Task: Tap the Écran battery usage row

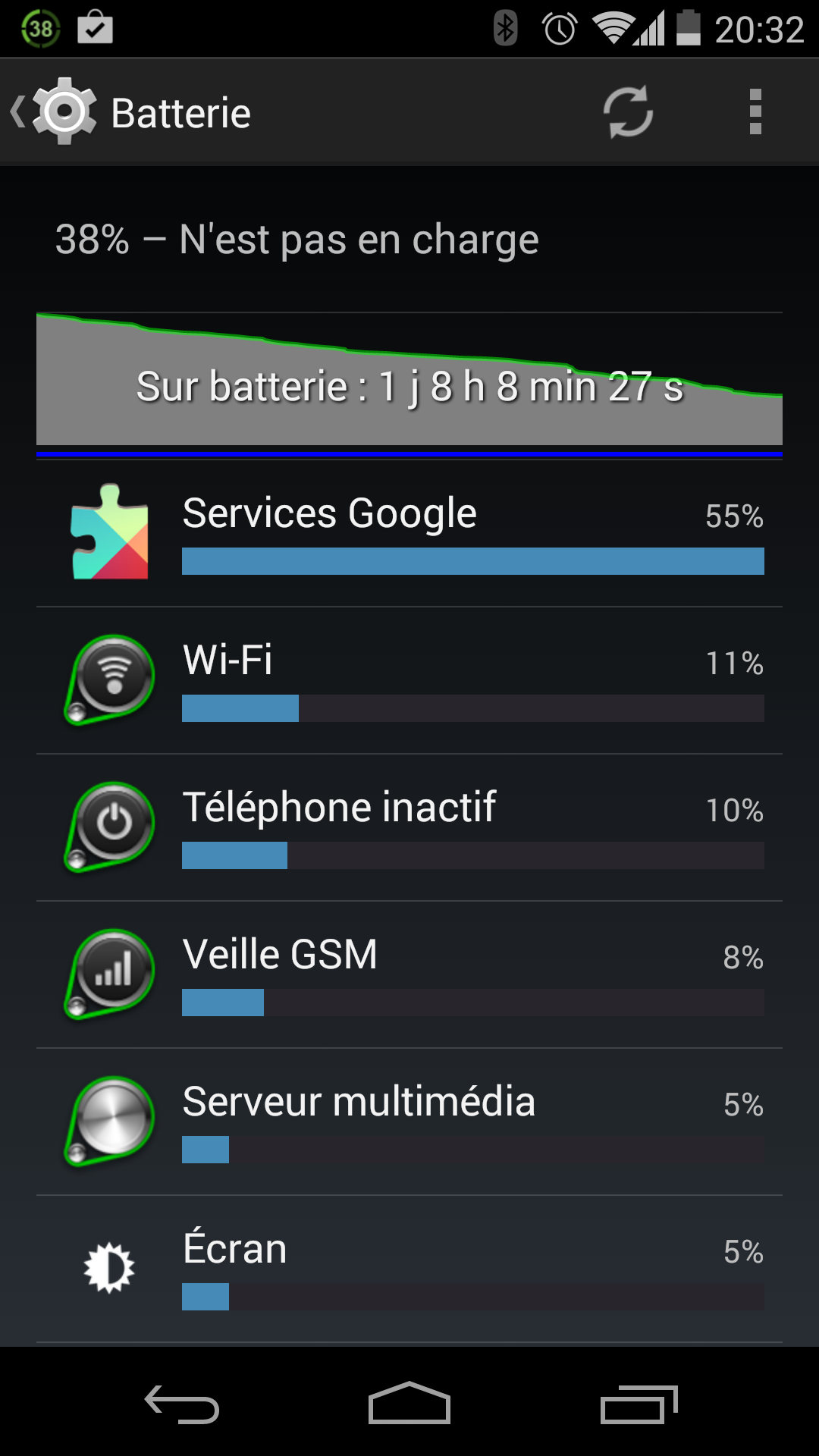Action: click(409, 1268)
